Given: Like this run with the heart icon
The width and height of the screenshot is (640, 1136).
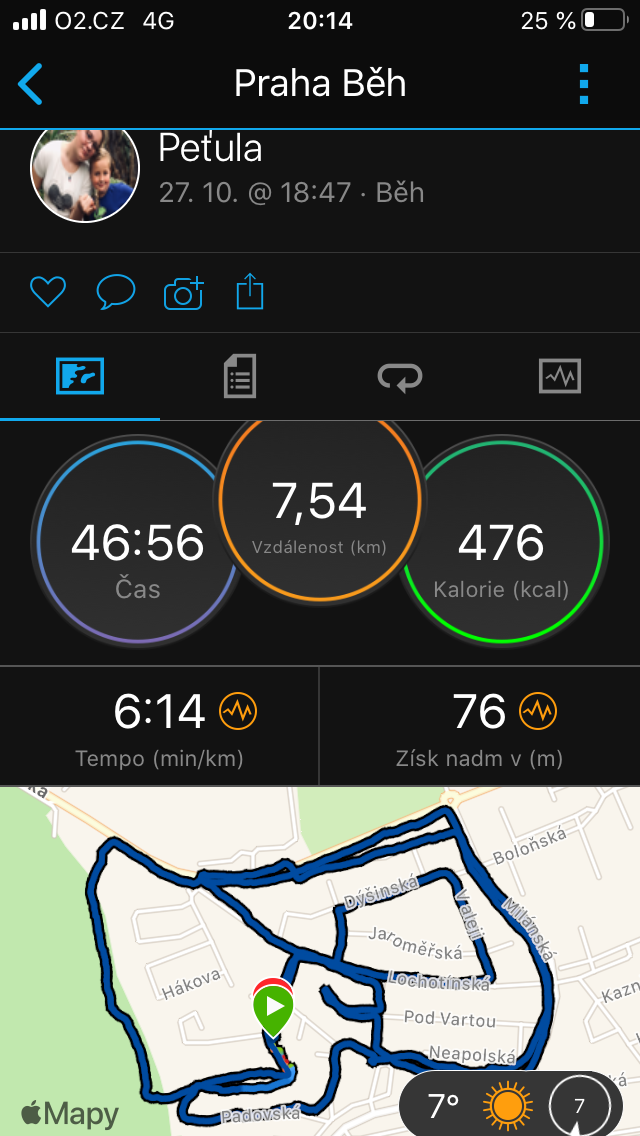Looking at the screenshot, I should [x=48, y=293].
